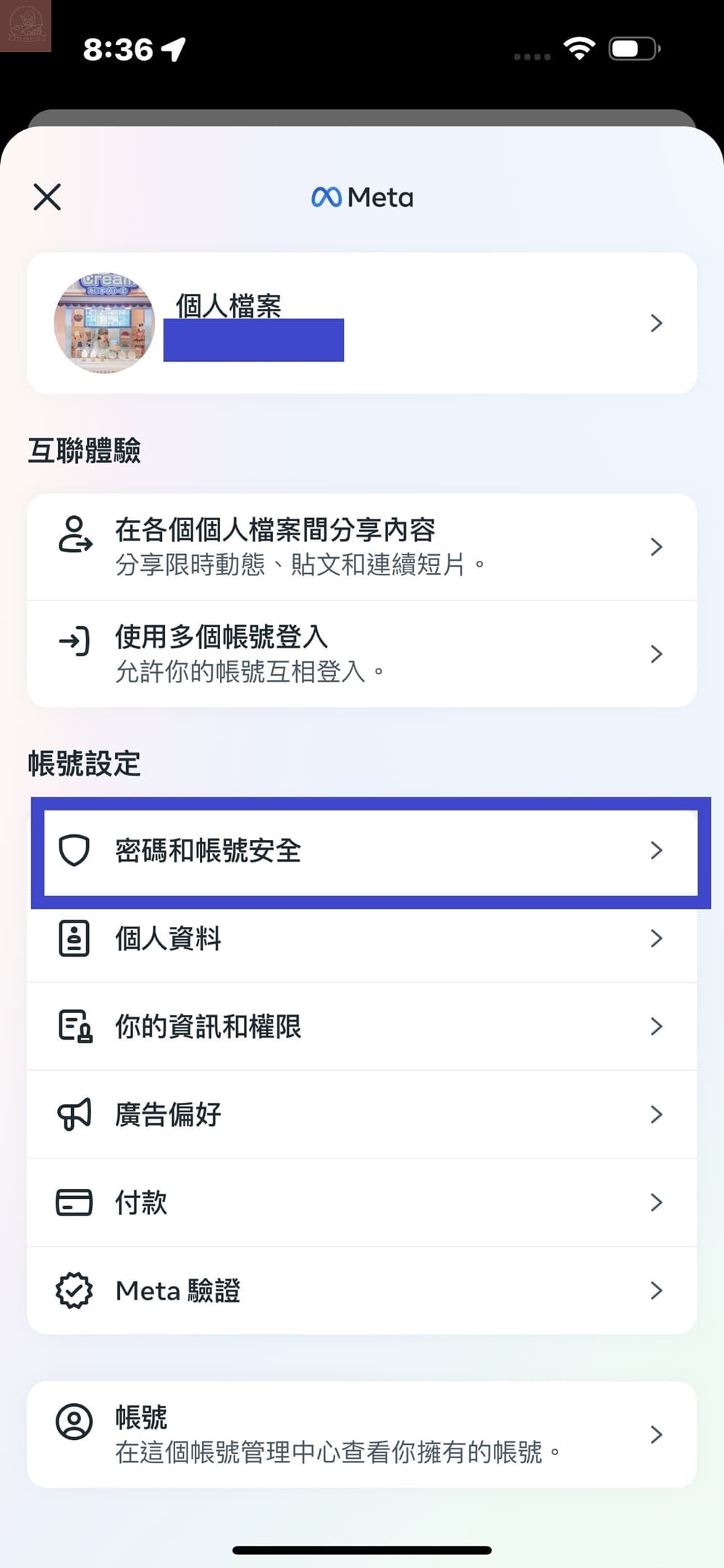Tap the document icon for 你的資訊和權限
724x1568 pixels.
click(73, 1027)
